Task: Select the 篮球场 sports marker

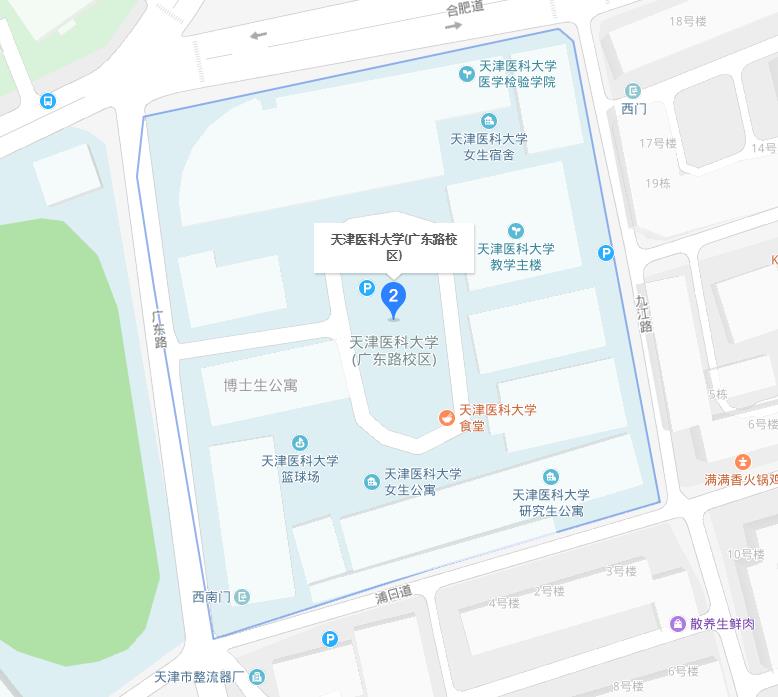Action: [299, 443]
